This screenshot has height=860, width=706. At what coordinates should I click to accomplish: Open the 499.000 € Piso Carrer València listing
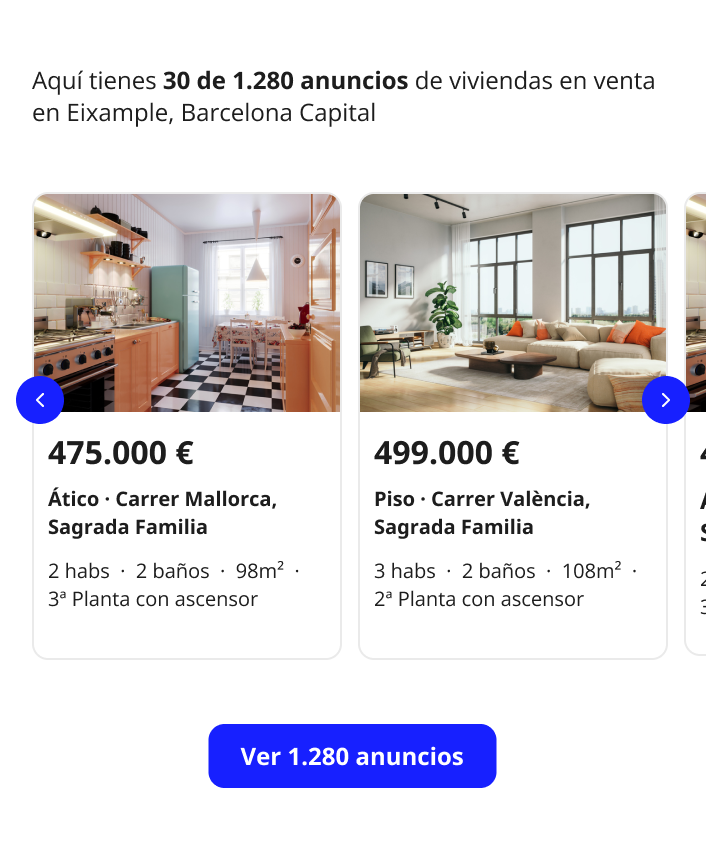512,510
